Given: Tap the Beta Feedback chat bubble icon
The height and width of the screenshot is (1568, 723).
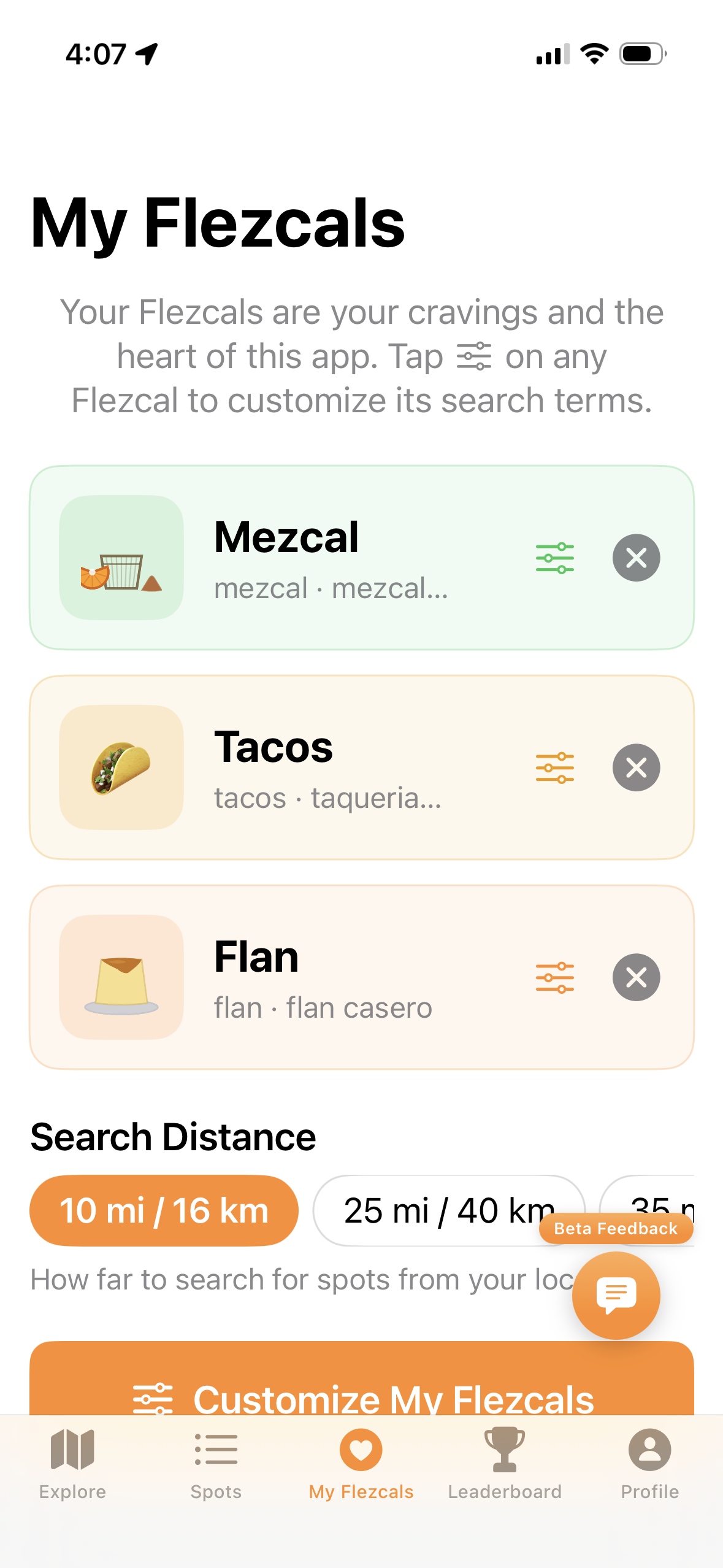Looking at the screenshot, I should [x=616, y=1296].
